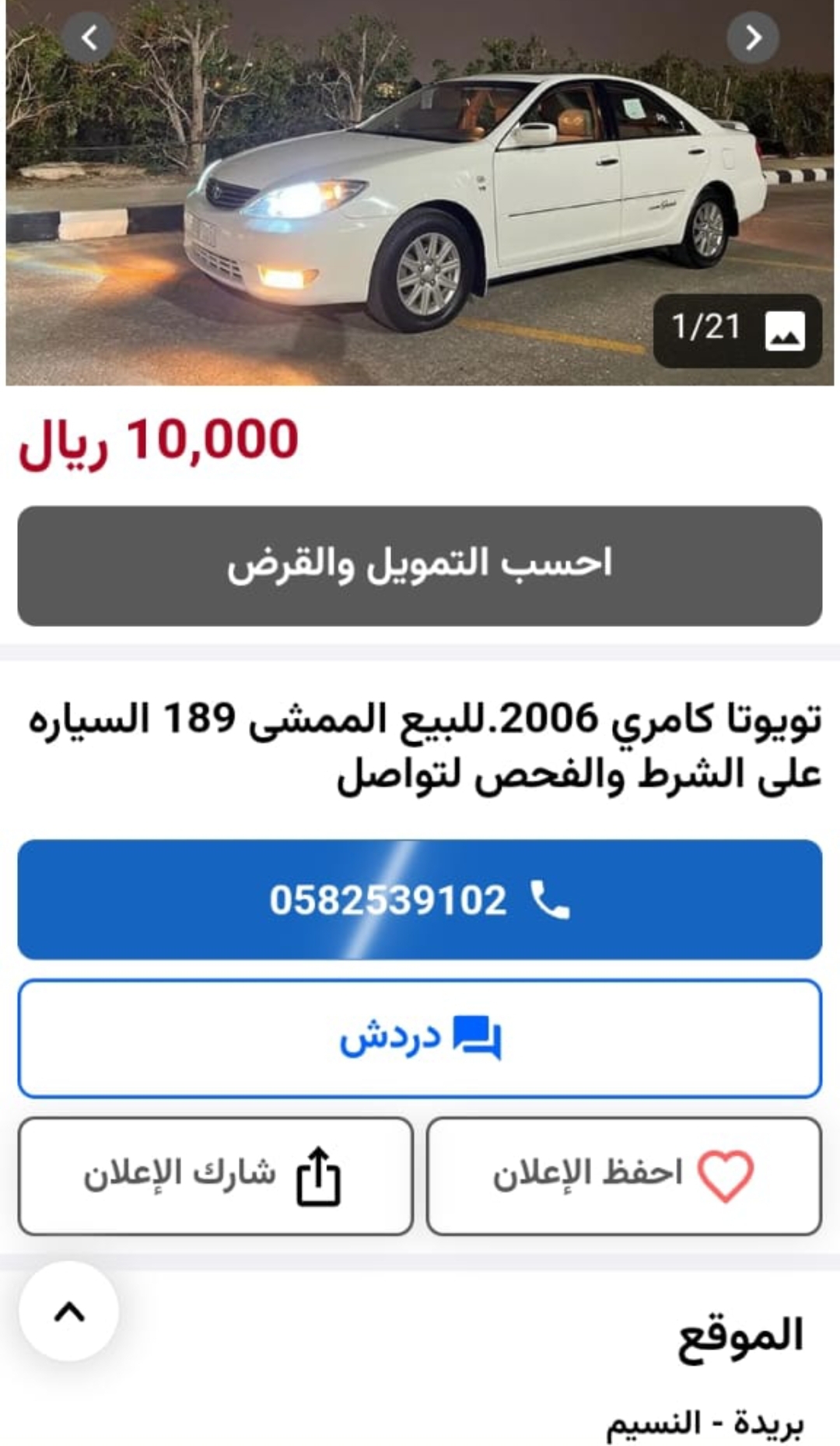Screen dimensions: 840x1446
Task: Show the next car photo
Action: point(753,37)
